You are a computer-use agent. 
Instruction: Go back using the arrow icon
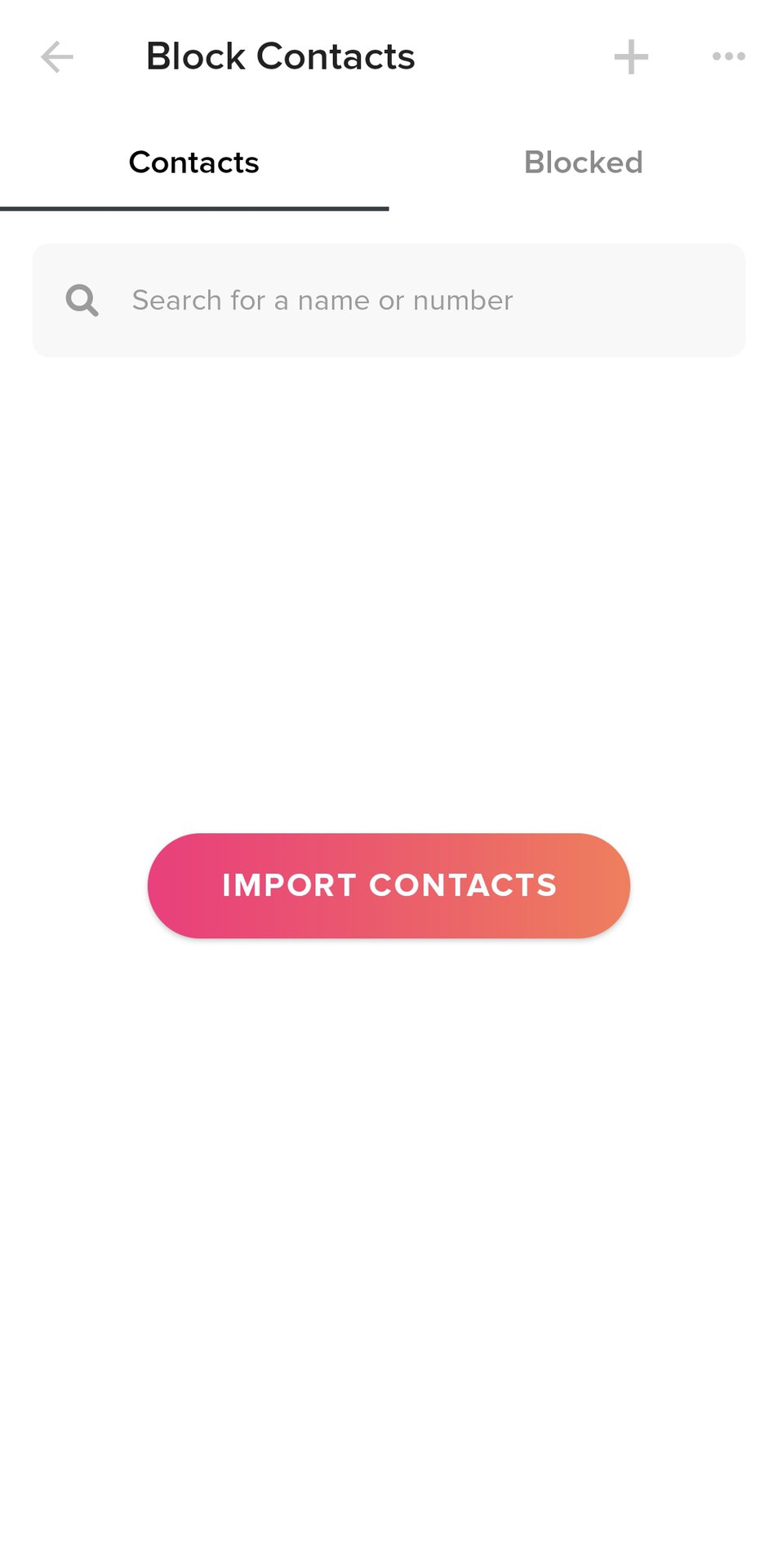click(57, 57)
